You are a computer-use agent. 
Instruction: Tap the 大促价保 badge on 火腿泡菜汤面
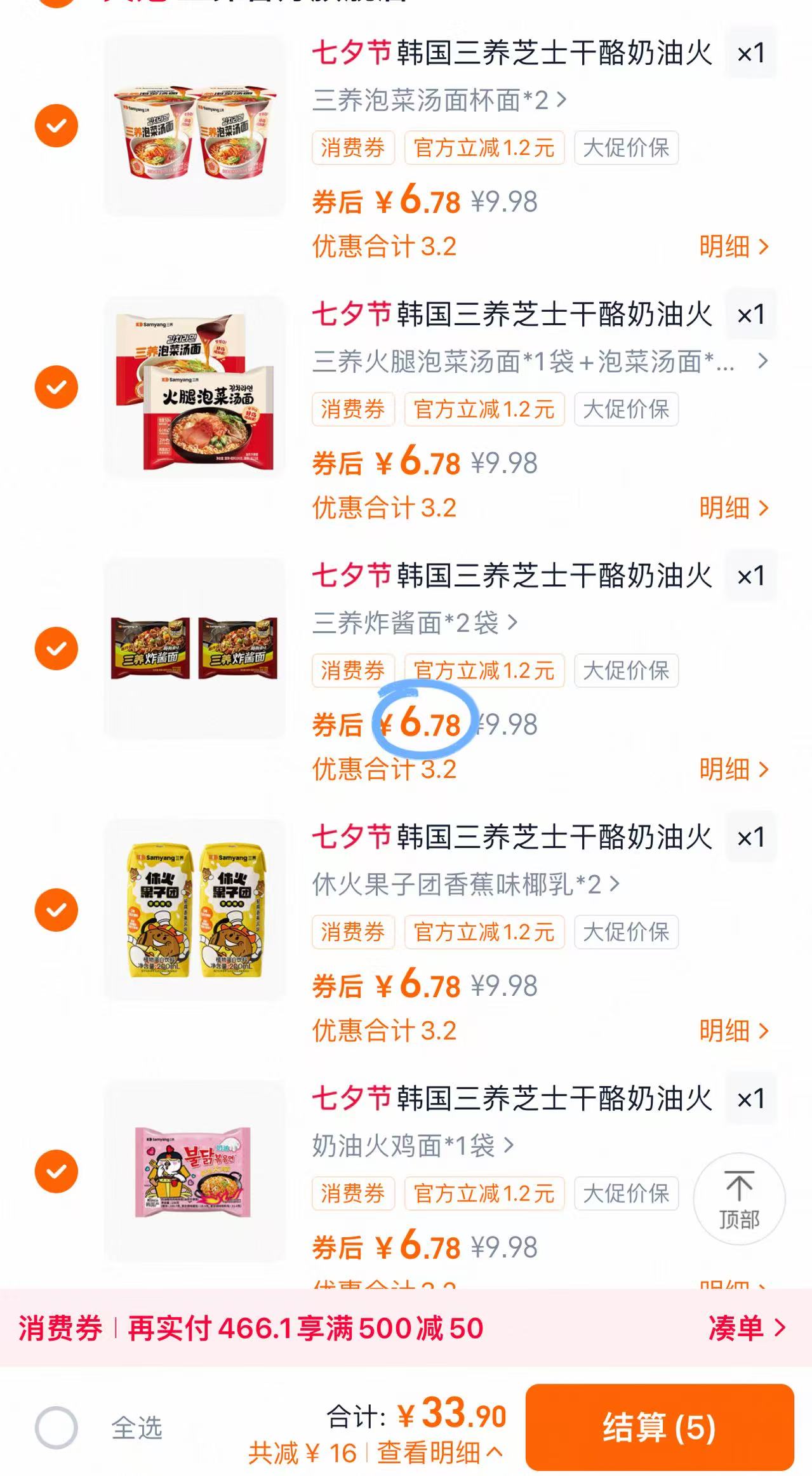(625, 409)
